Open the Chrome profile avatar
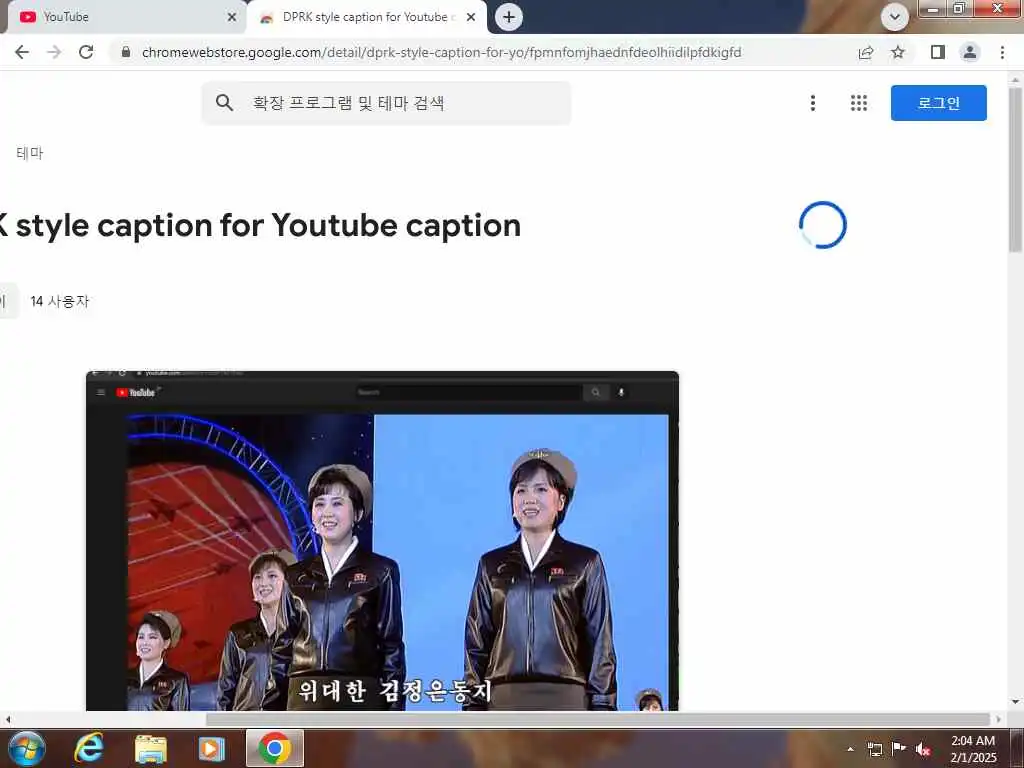 click(970, 52)
